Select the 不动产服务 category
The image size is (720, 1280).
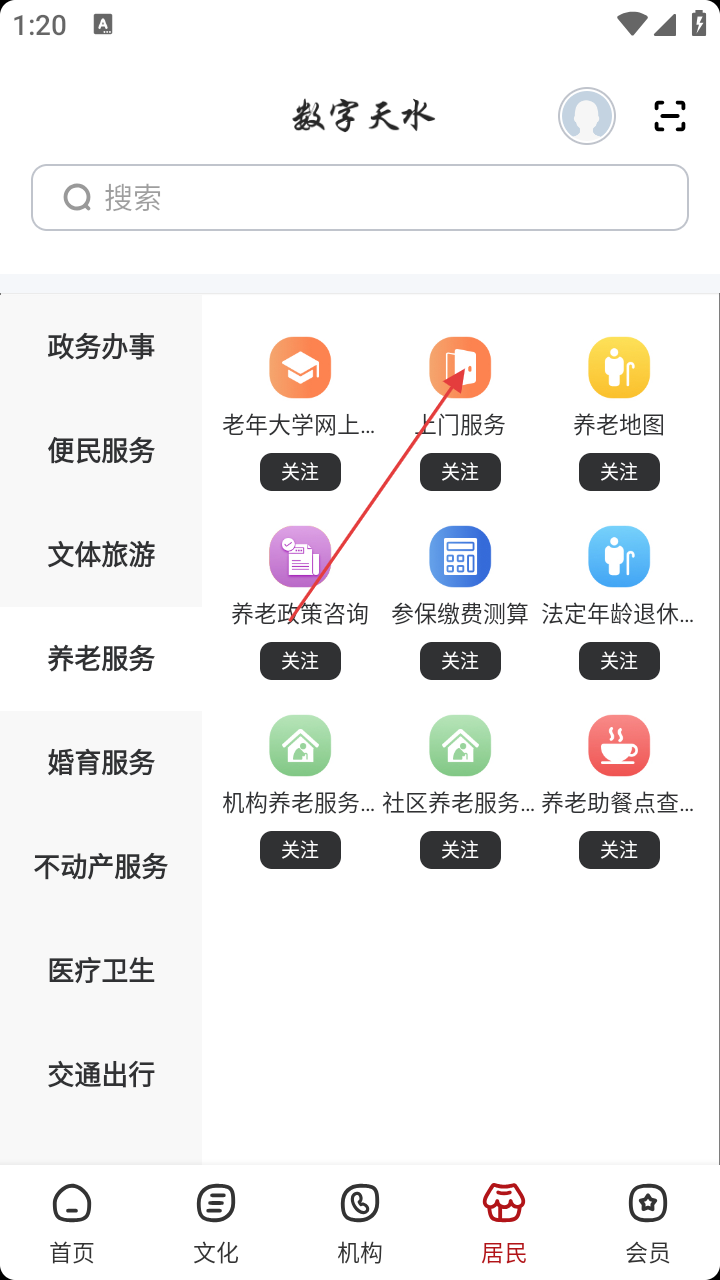pos(101,867)
